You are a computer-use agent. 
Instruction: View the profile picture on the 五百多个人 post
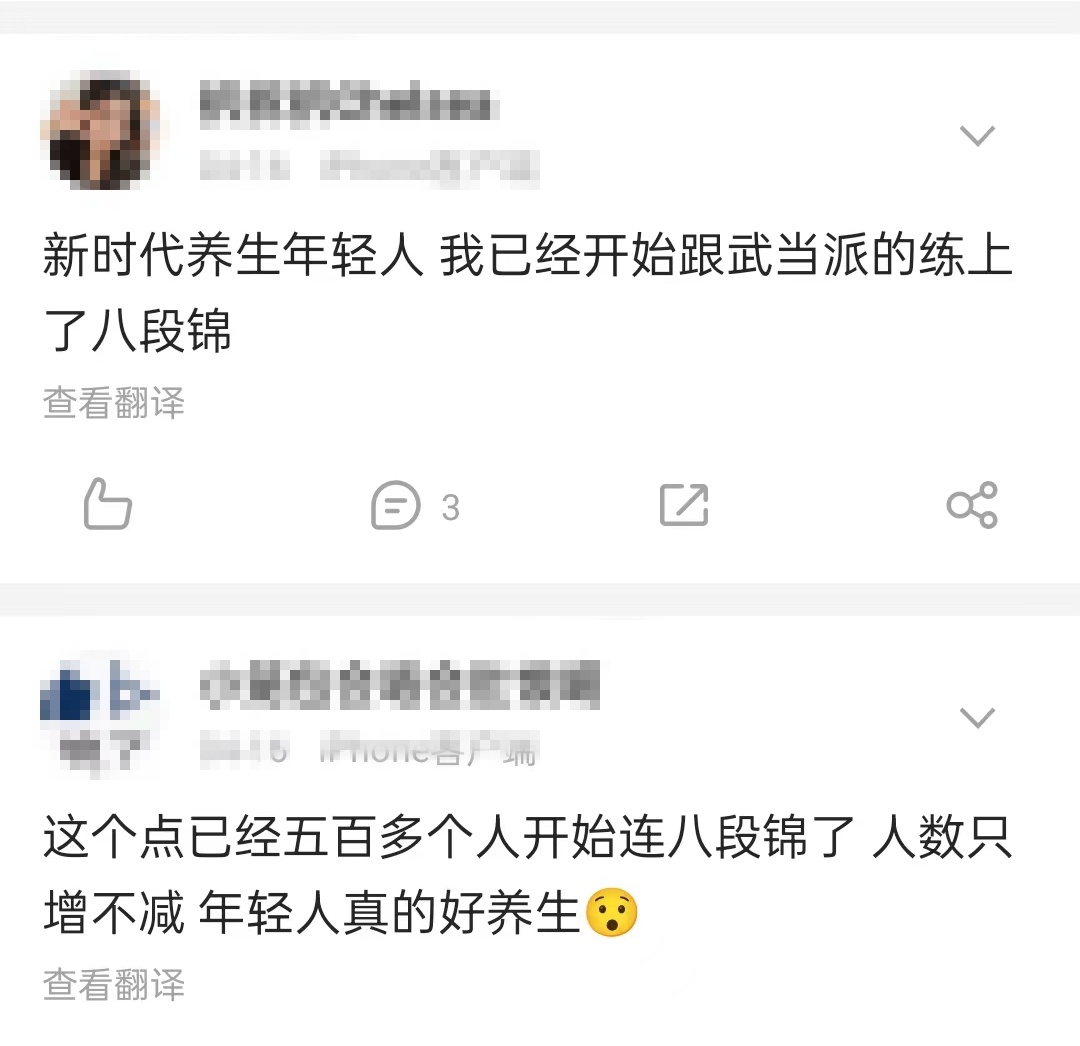[100, 710]
